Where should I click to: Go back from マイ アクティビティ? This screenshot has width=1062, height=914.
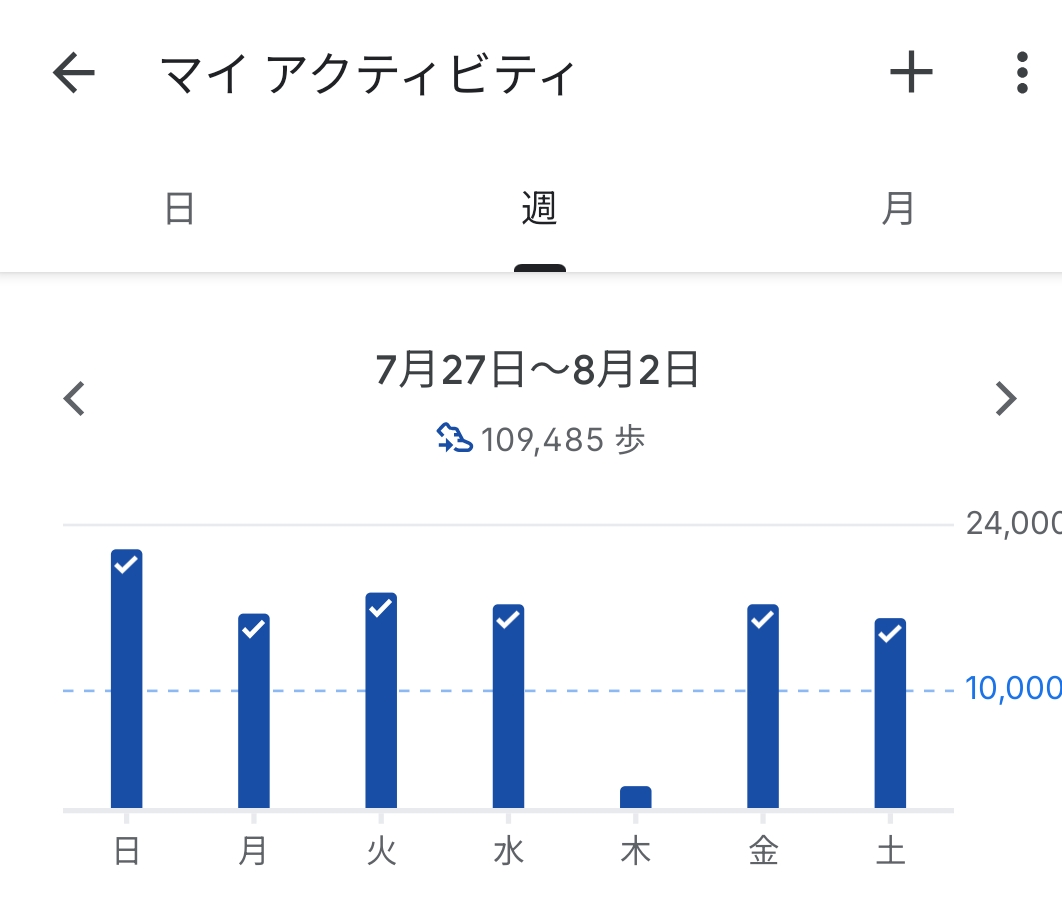click(74, 72)
